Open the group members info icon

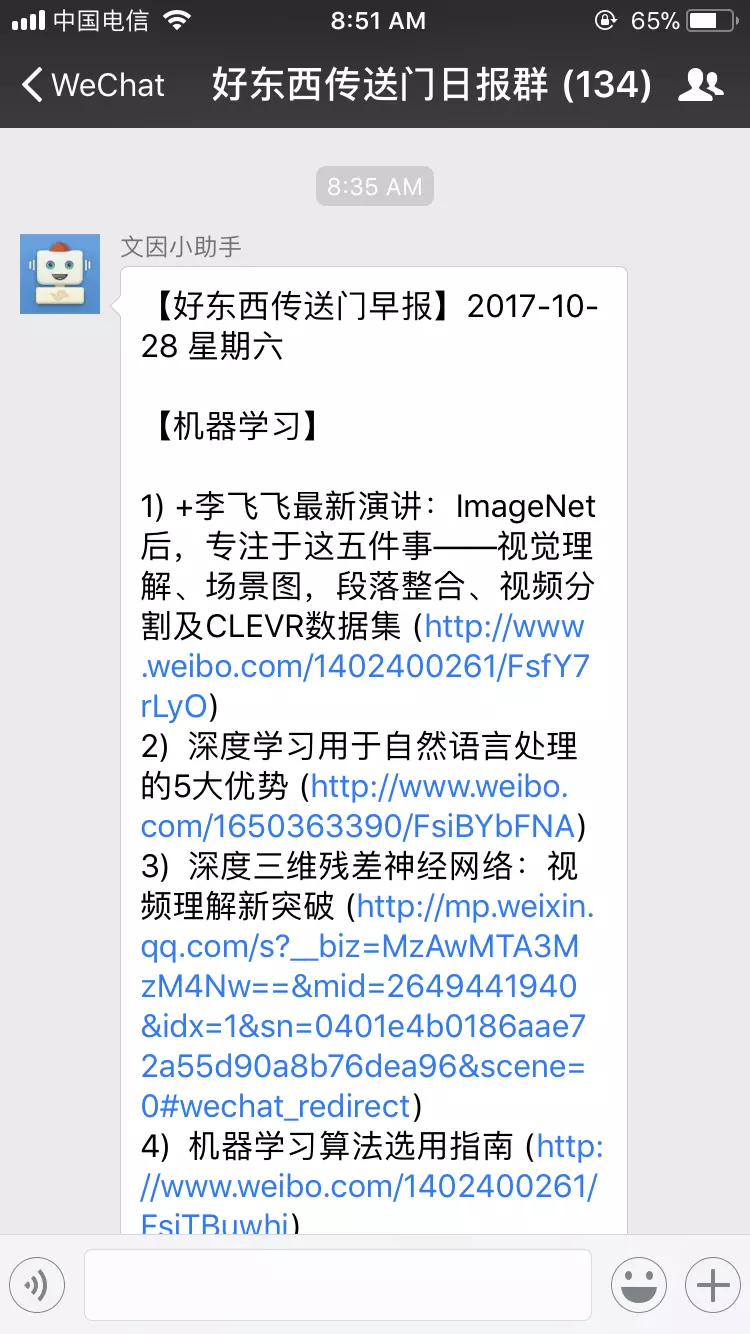700,85
